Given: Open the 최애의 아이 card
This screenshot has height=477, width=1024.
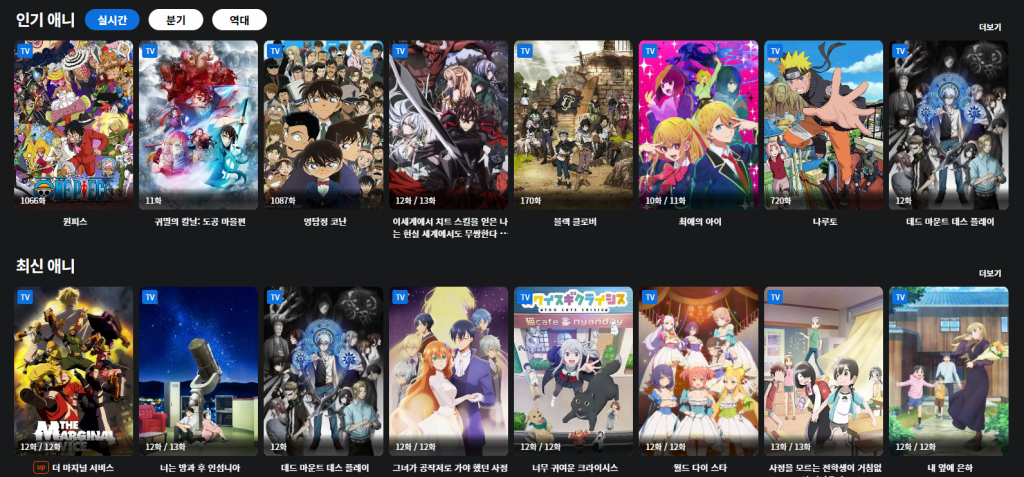Looking at the screenshot, I should [x=698, y=124].
